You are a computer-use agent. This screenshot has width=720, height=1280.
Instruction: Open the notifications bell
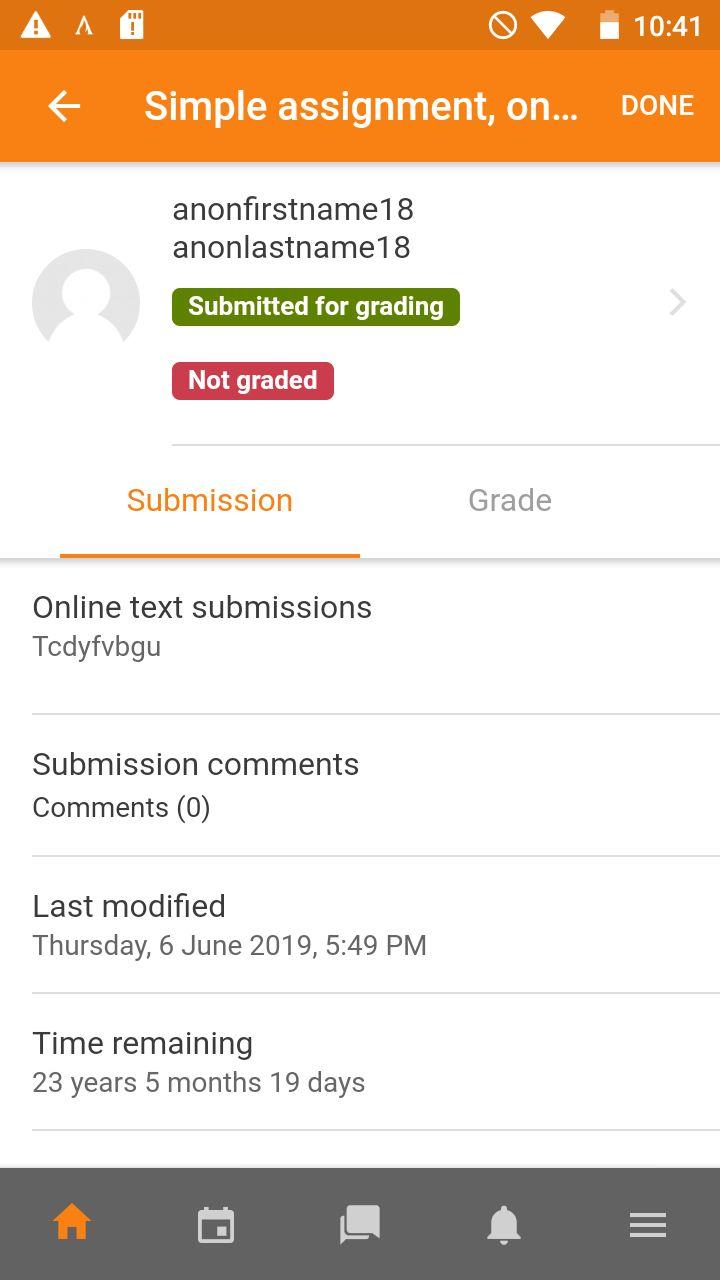(x=504, y=1224)
